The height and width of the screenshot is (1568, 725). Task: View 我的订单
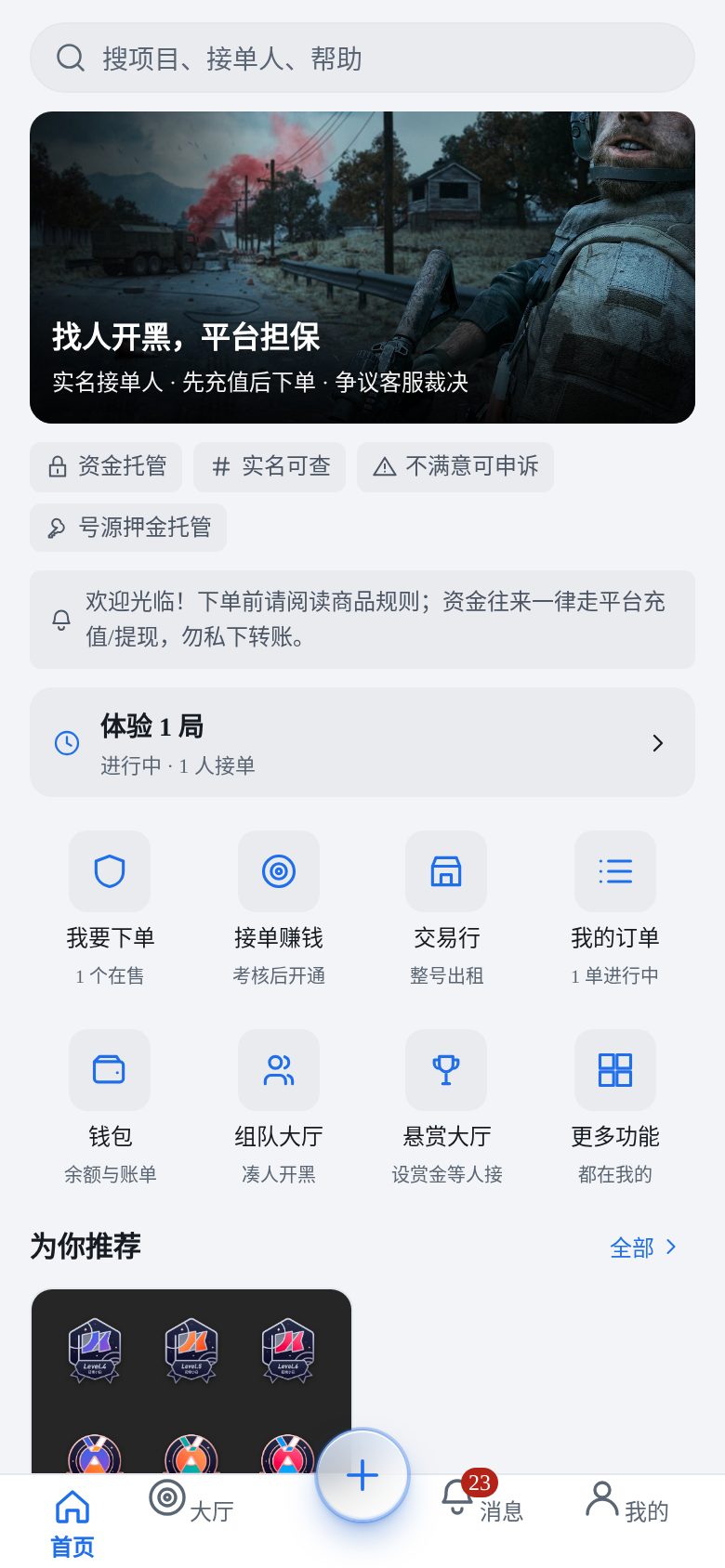click(x=615, y=909)
